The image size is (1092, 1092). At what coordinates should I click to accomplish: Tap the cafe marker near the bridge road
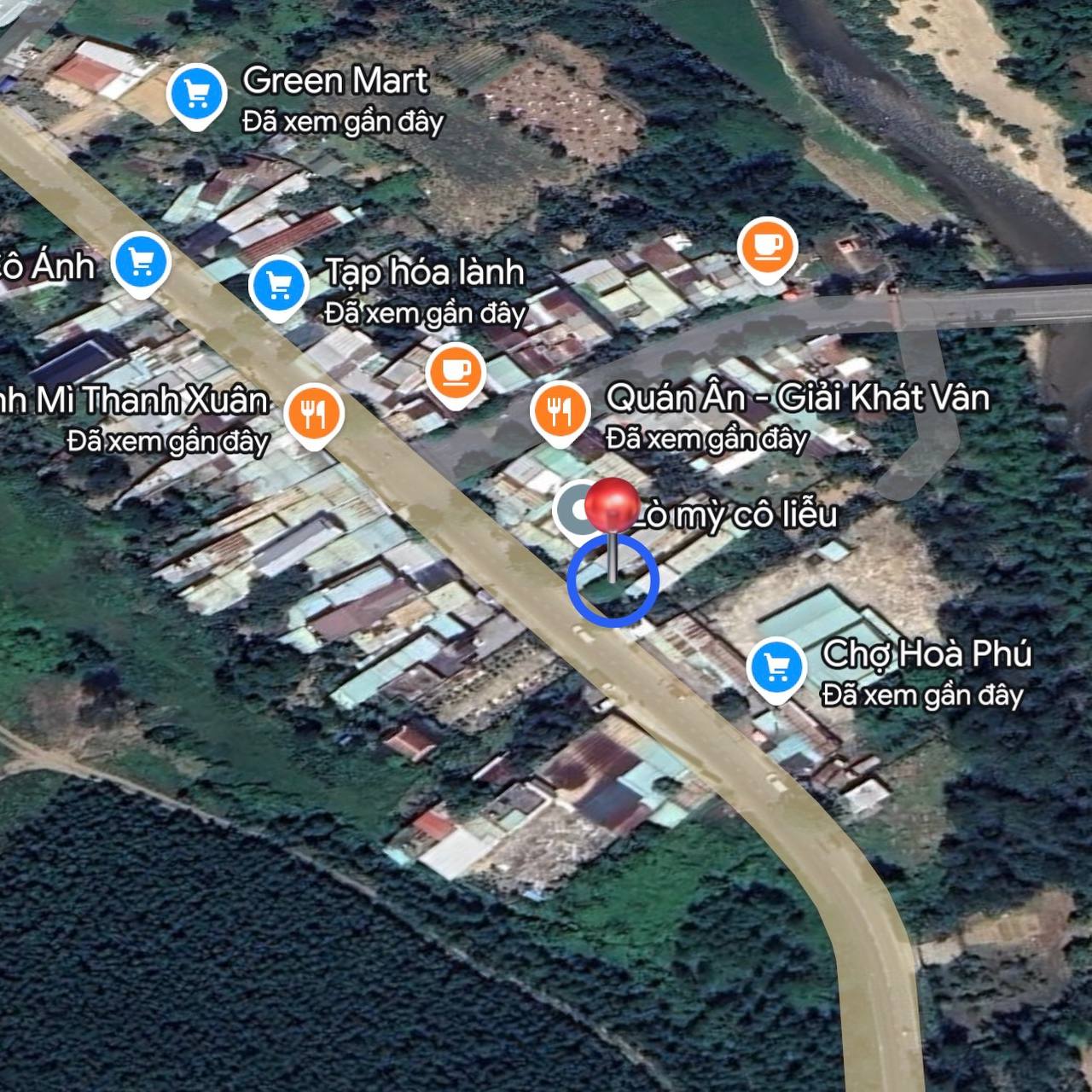click(x=768, y=245)
